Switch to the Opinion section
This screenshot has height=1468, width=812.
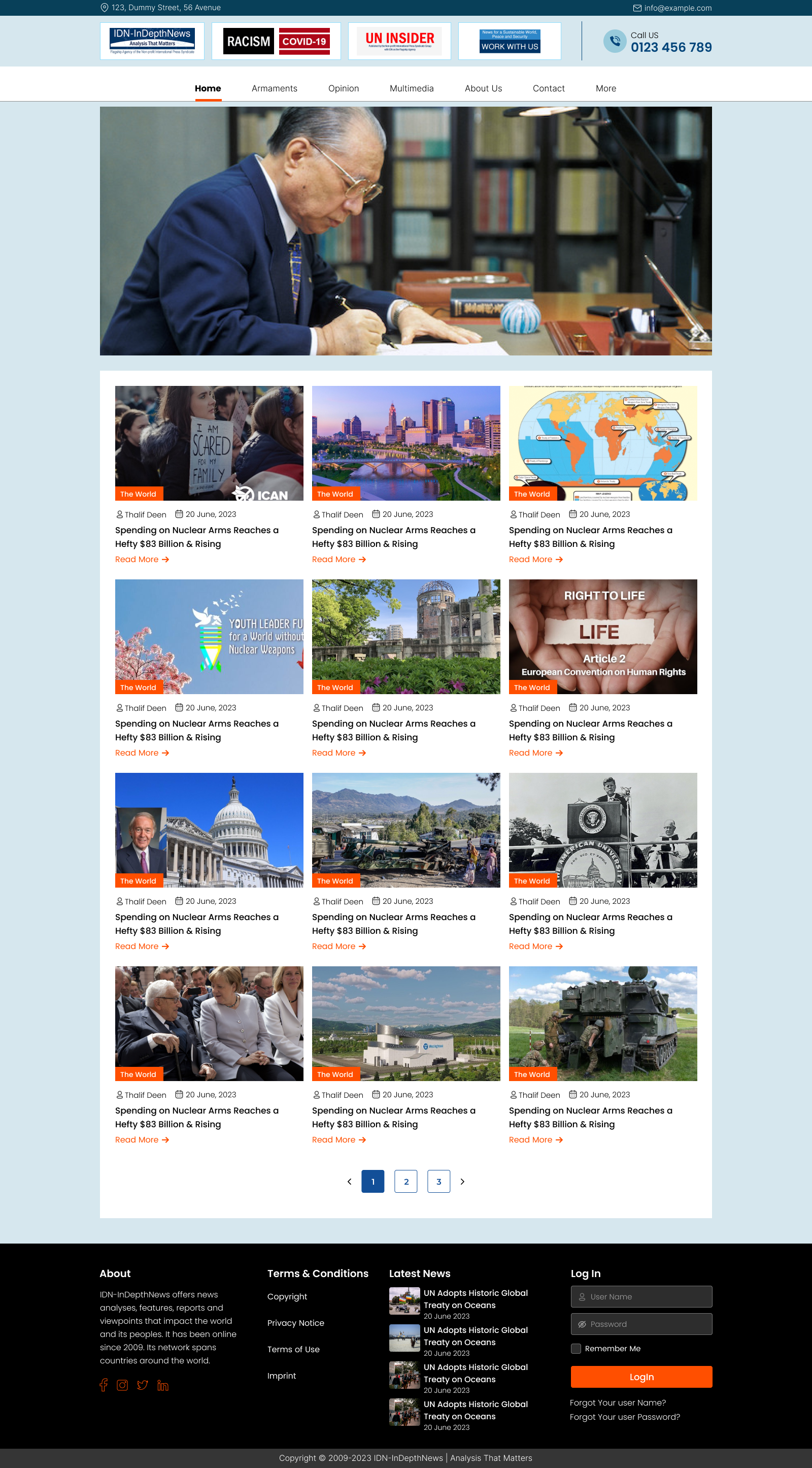click(344, 88)
